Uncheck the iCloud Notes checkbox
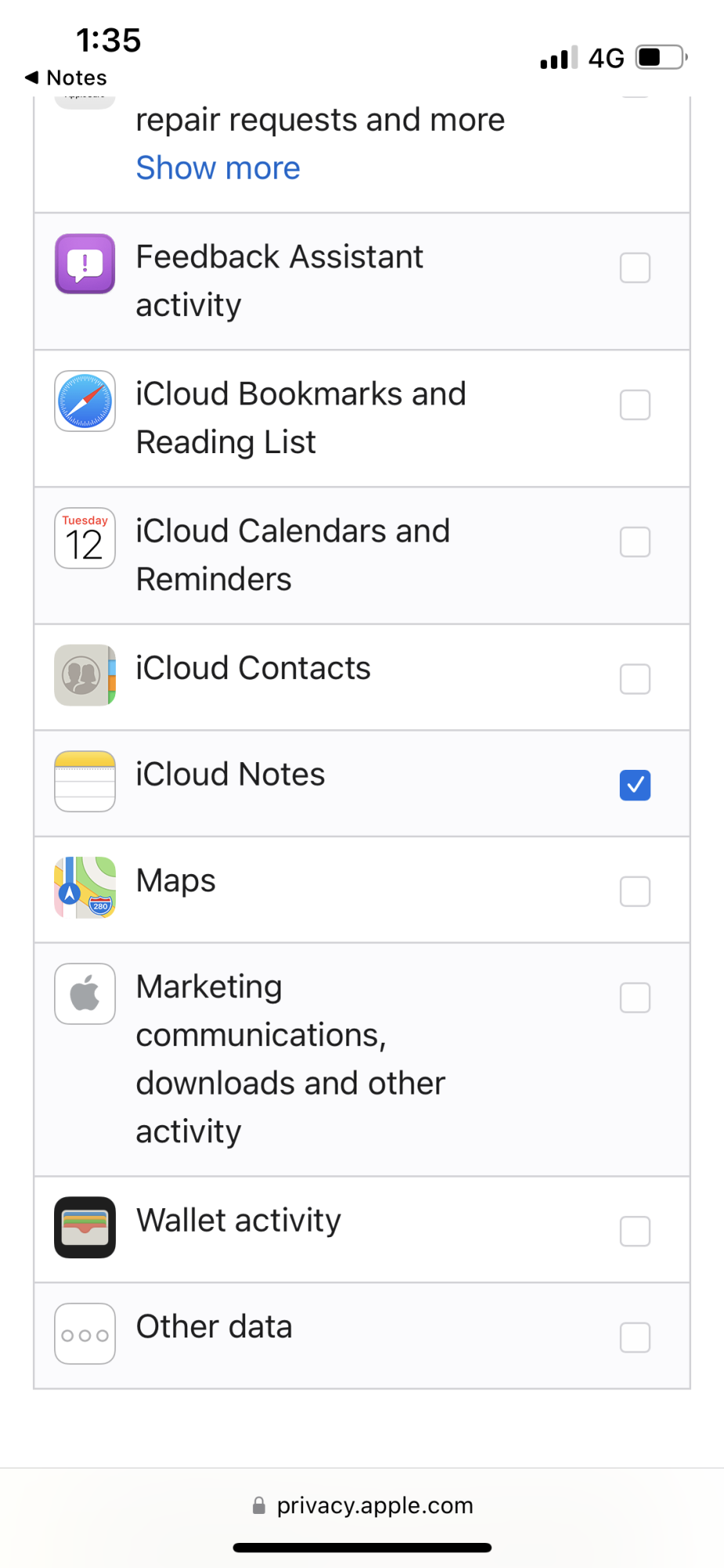 (635, 786)
